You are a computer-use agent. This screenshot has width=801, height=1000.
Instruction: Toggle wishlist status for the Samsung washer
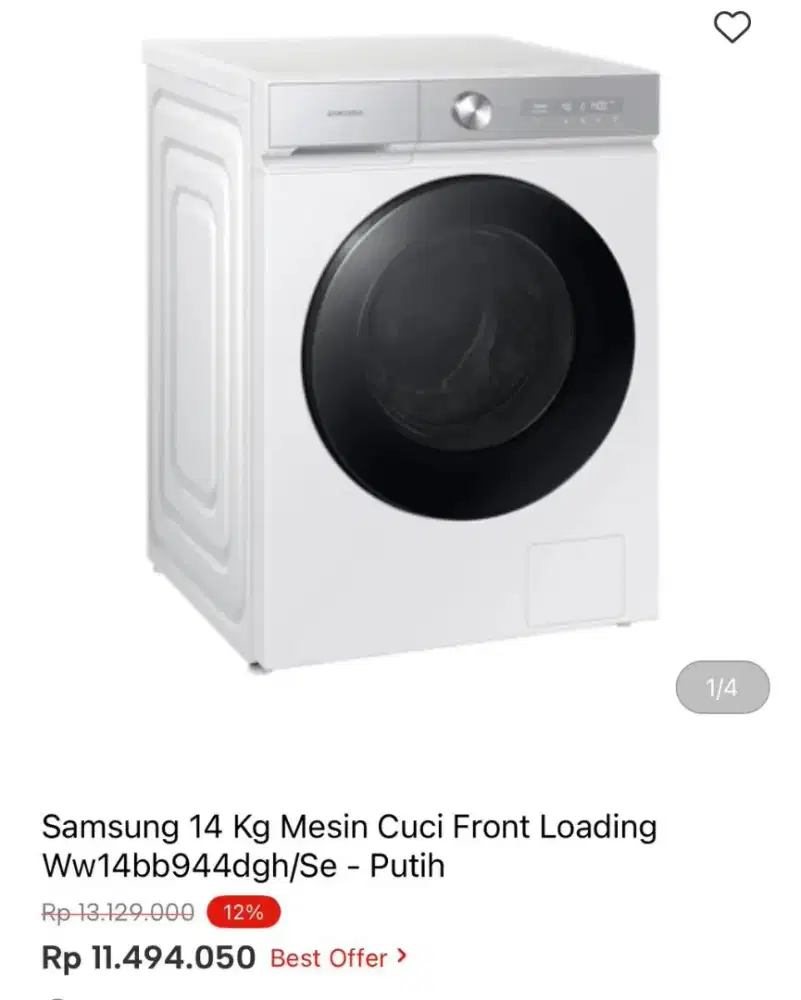tap(733, 27)
